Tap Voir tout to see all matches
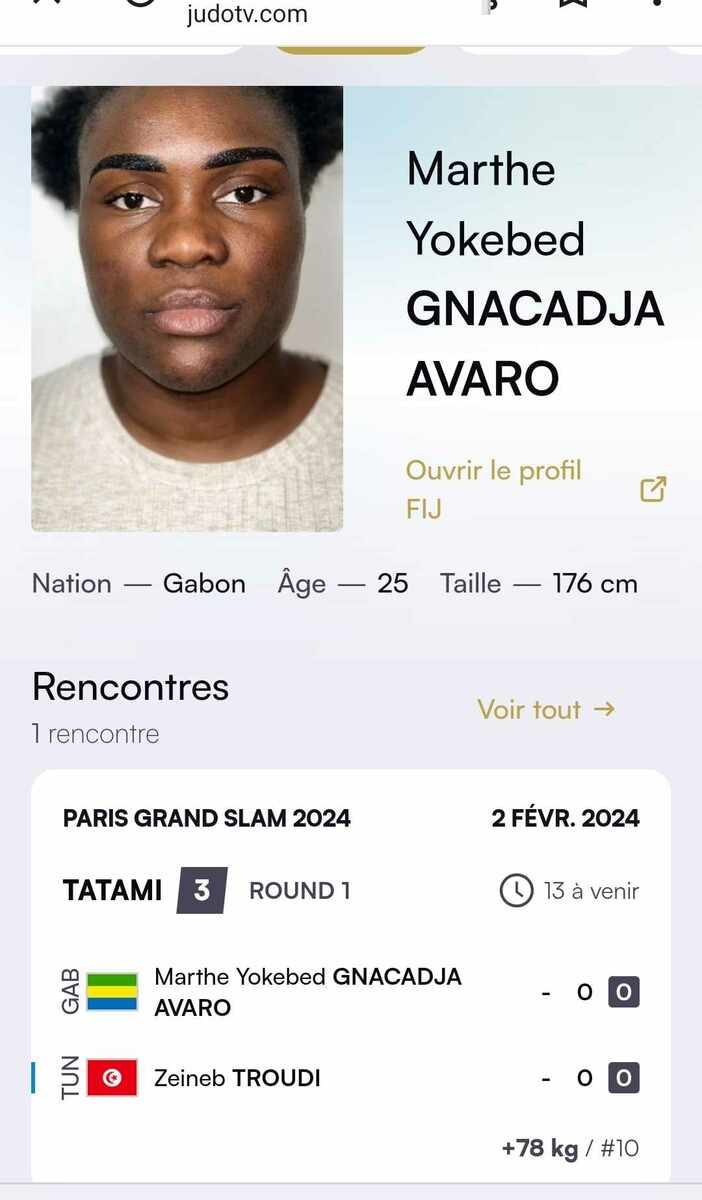The image size is (702, 1200). click(545, 709)
